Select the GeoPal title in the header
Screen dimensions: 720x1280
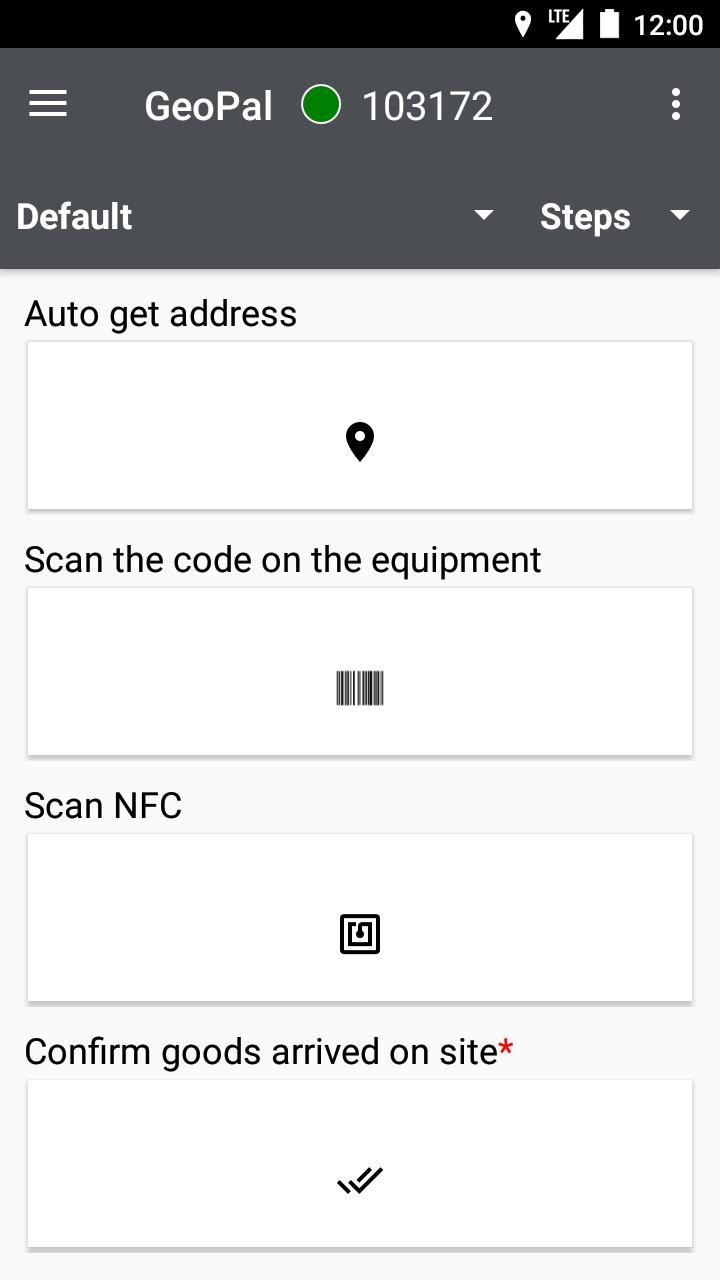pos(208,104)
